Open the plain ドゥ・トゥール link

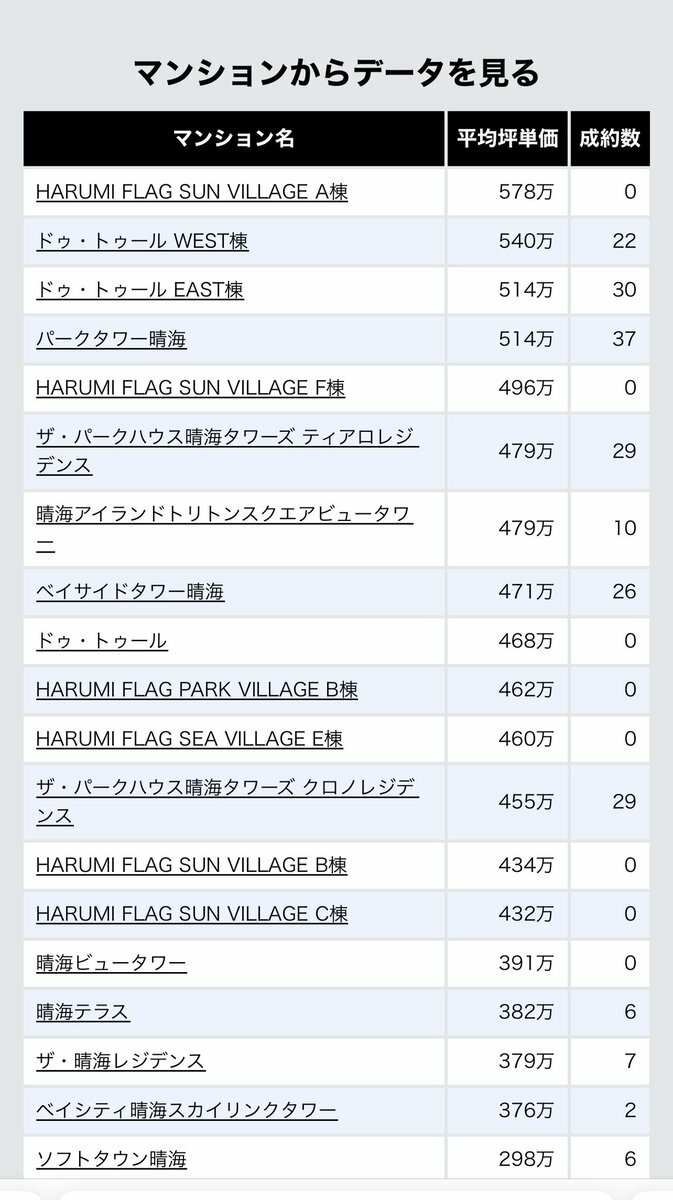[x=102, y=640]
